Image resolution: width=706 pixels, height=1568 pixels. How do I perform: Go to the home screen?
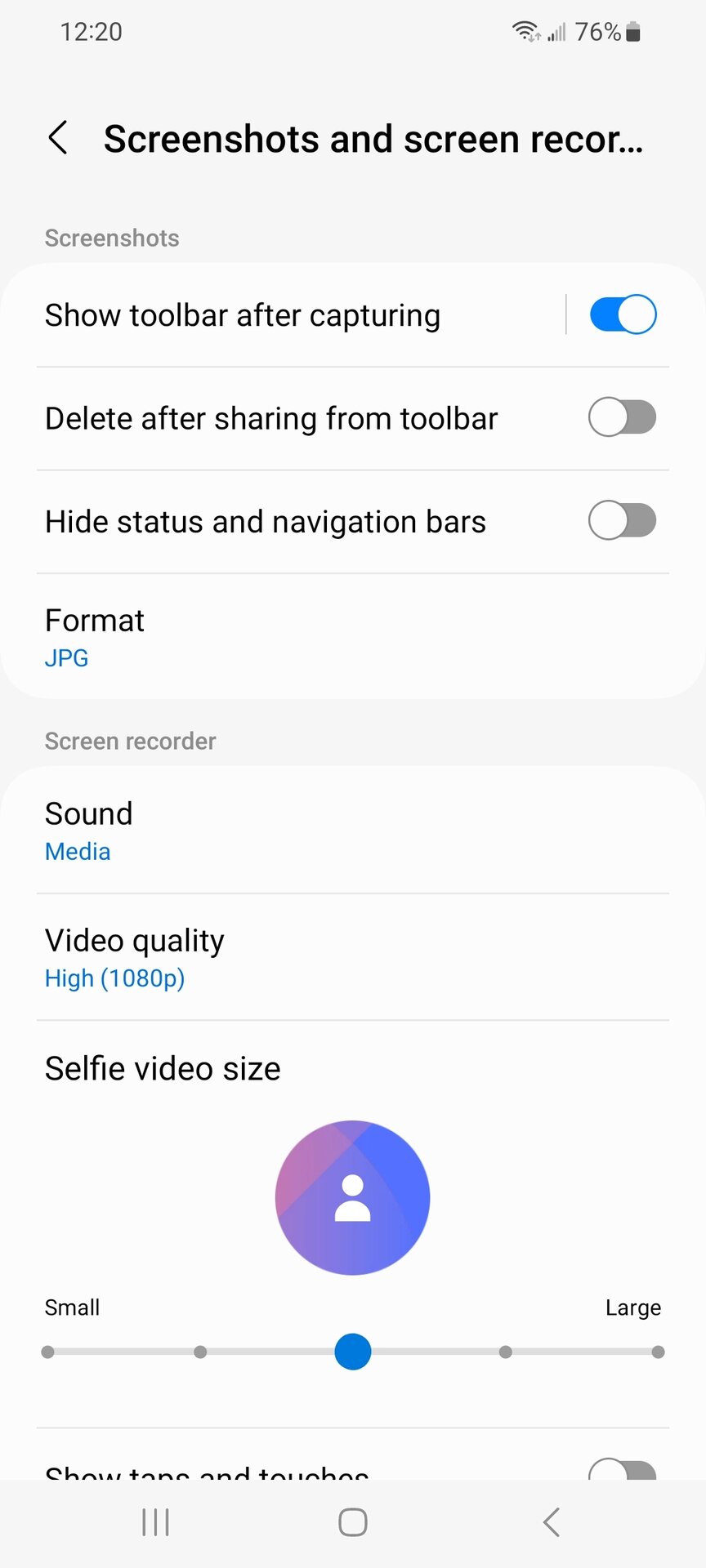click(353, 1522)
